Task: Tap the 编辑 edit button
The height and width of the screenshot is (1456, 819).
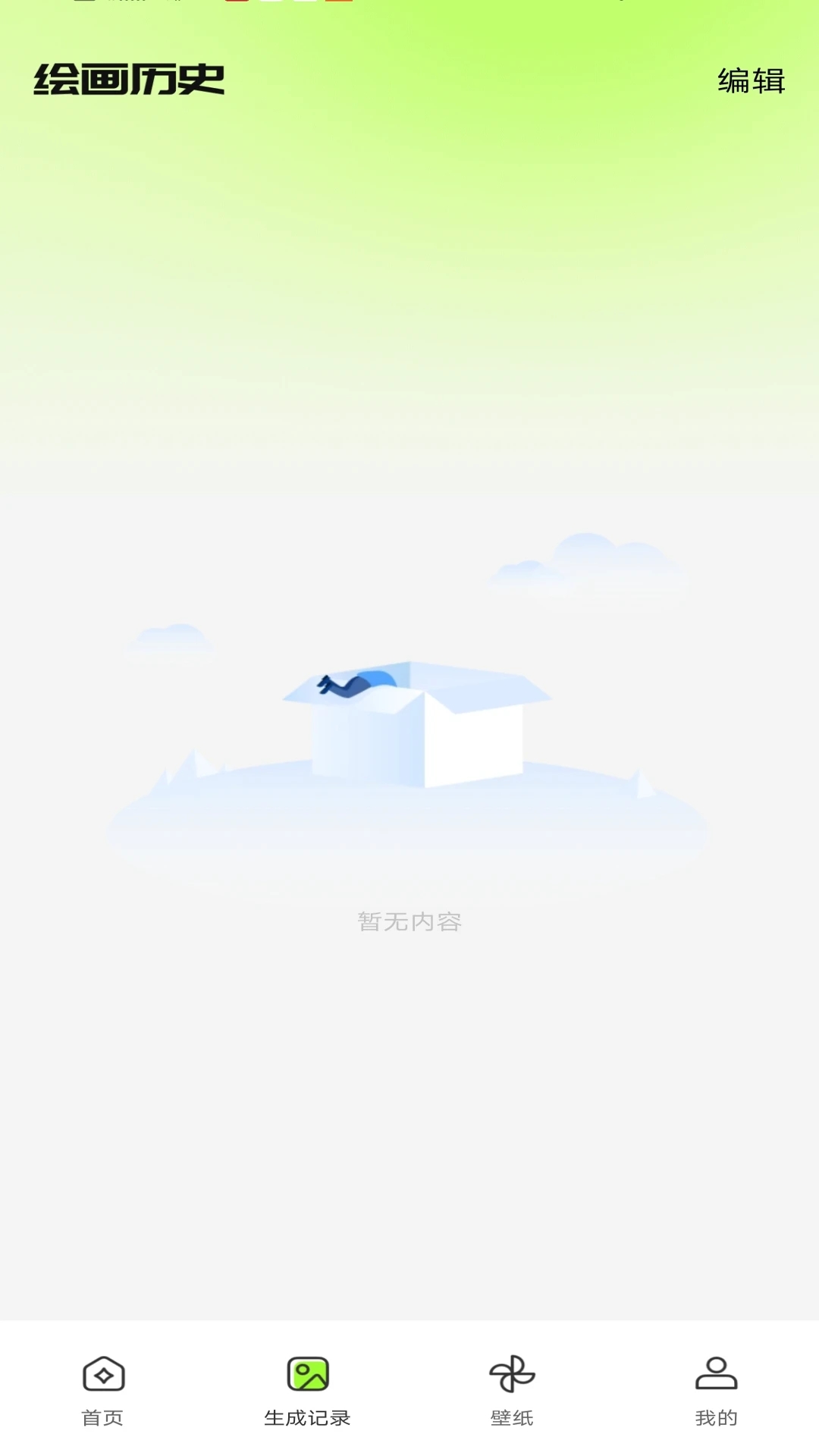Action: (x=751, y=80)
